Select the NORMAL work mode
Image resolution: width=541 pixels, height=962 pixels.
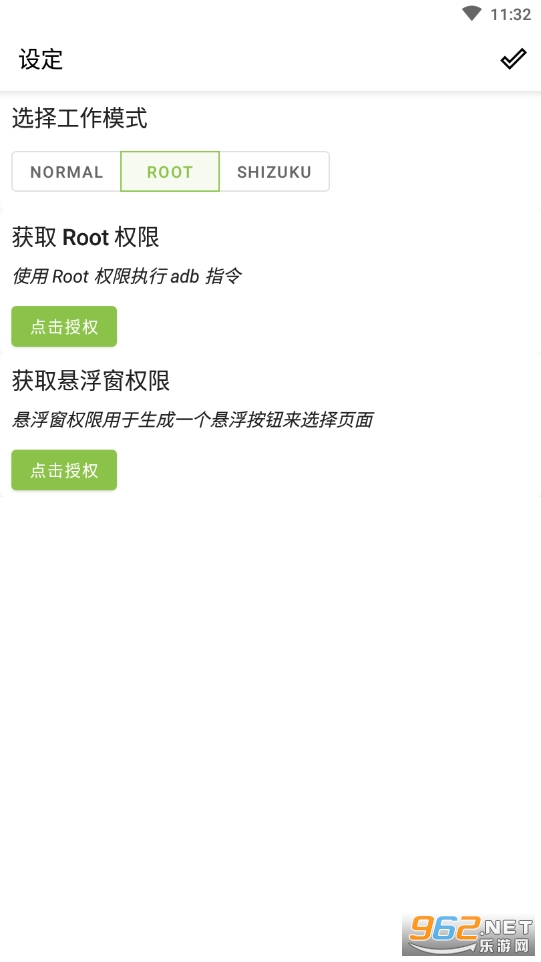point(66,172)
